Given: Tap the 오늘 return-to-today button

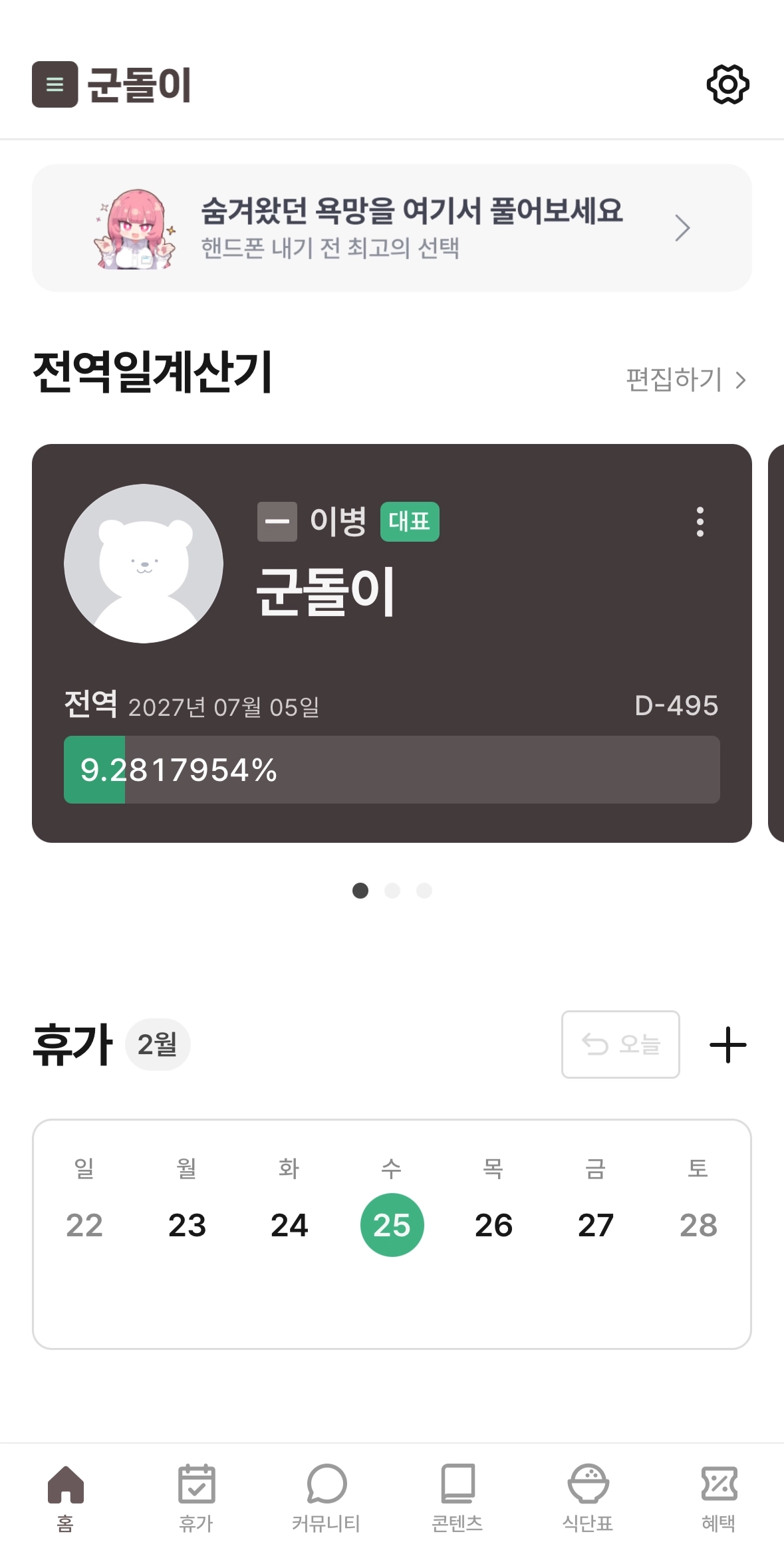Looking at the screenshot, I should [x=620, y=1044].
